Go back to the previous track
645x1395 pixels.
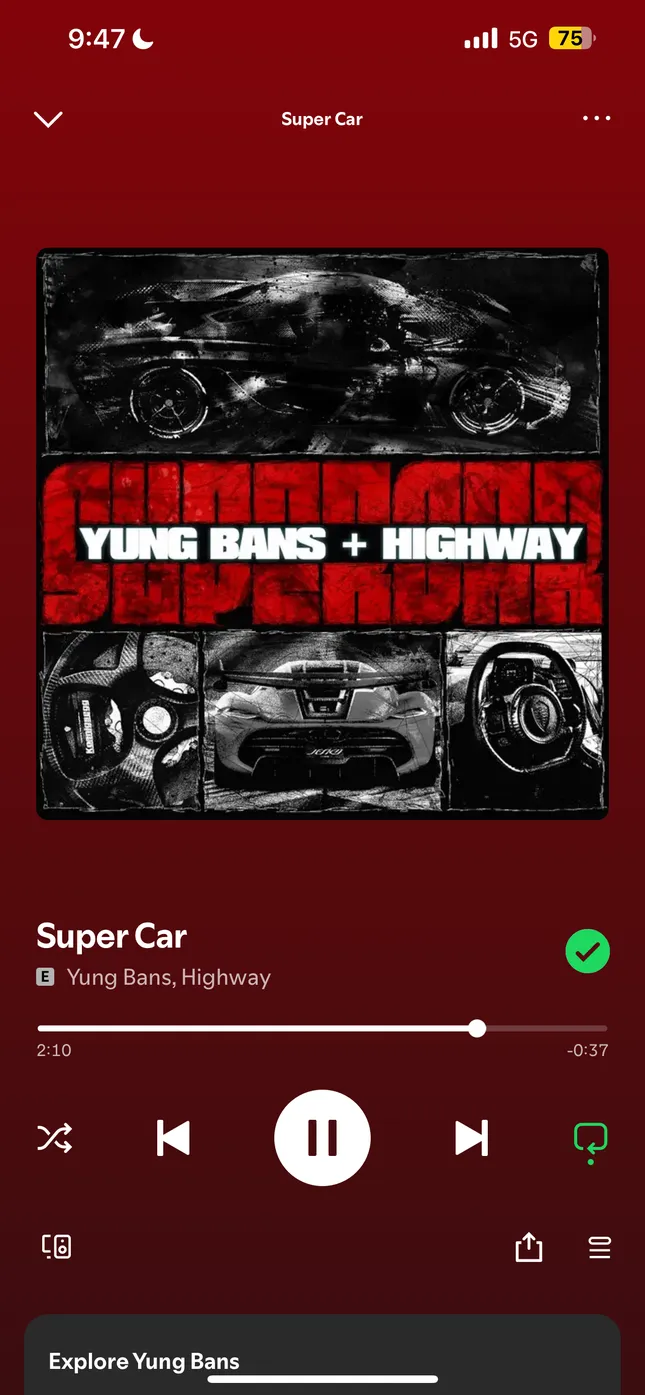[x=173, y=1138]
